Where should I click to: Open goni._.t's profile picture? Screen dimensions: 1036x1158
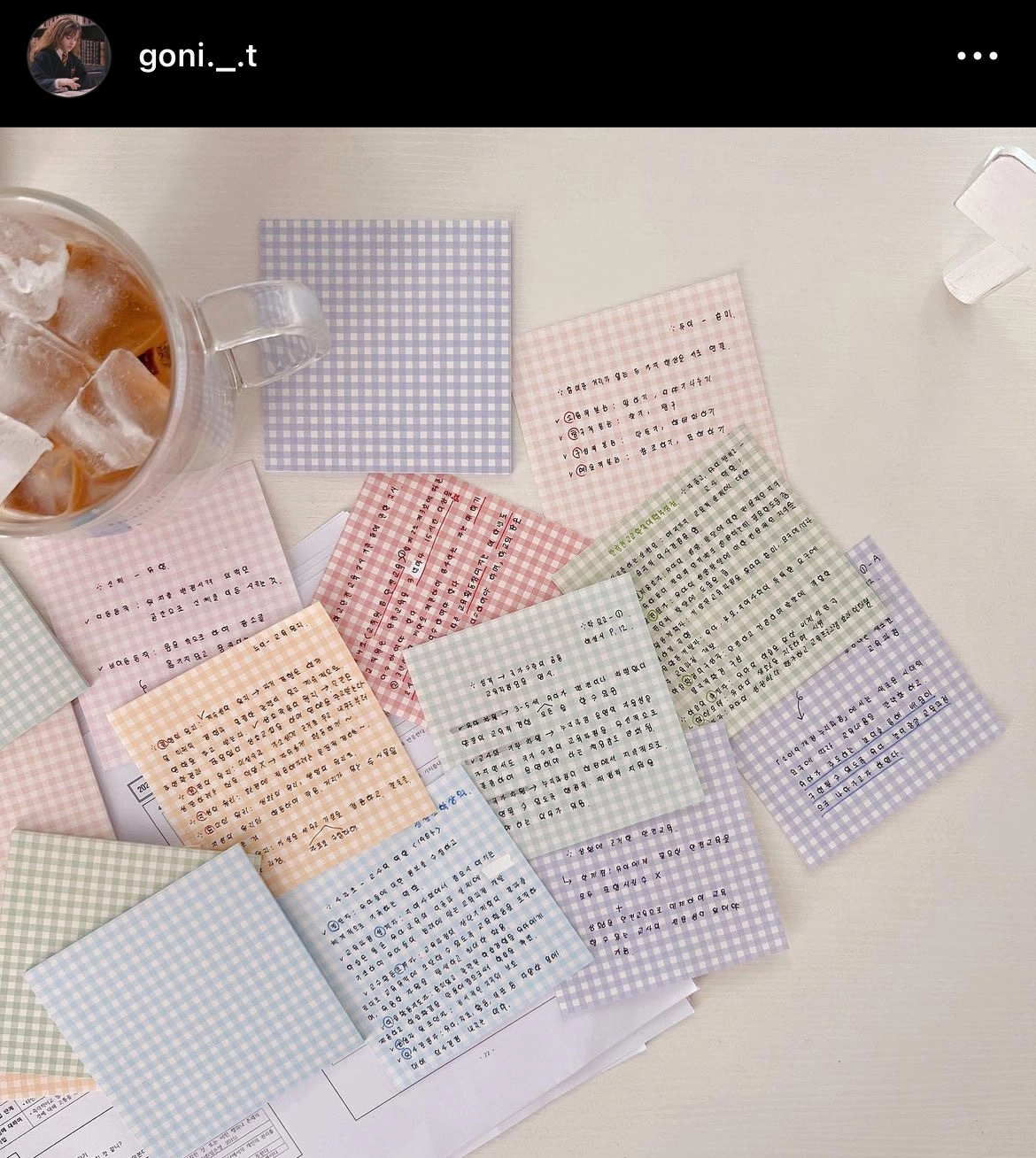point(69,56)
